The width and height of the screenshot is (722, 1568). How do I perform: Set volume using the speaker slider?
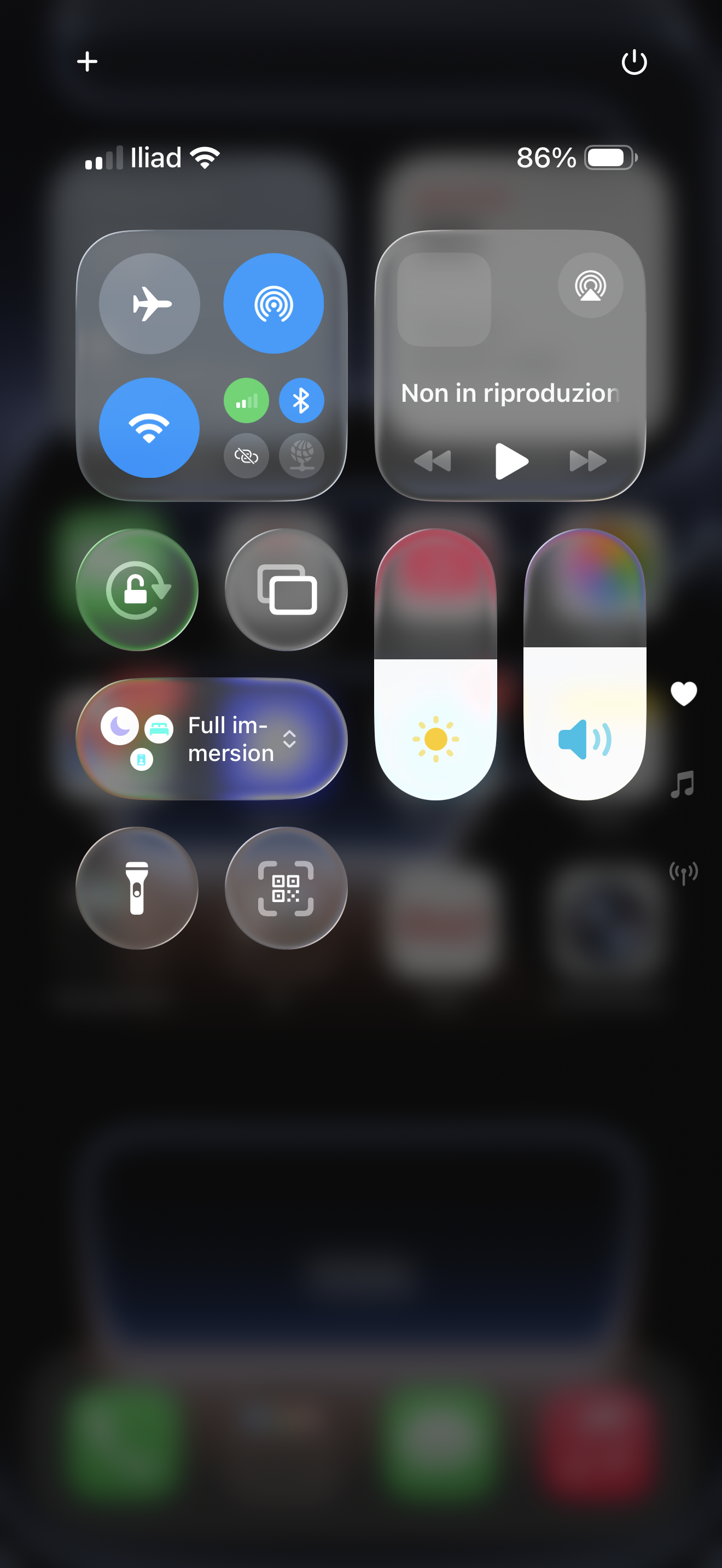pos(584,665)
